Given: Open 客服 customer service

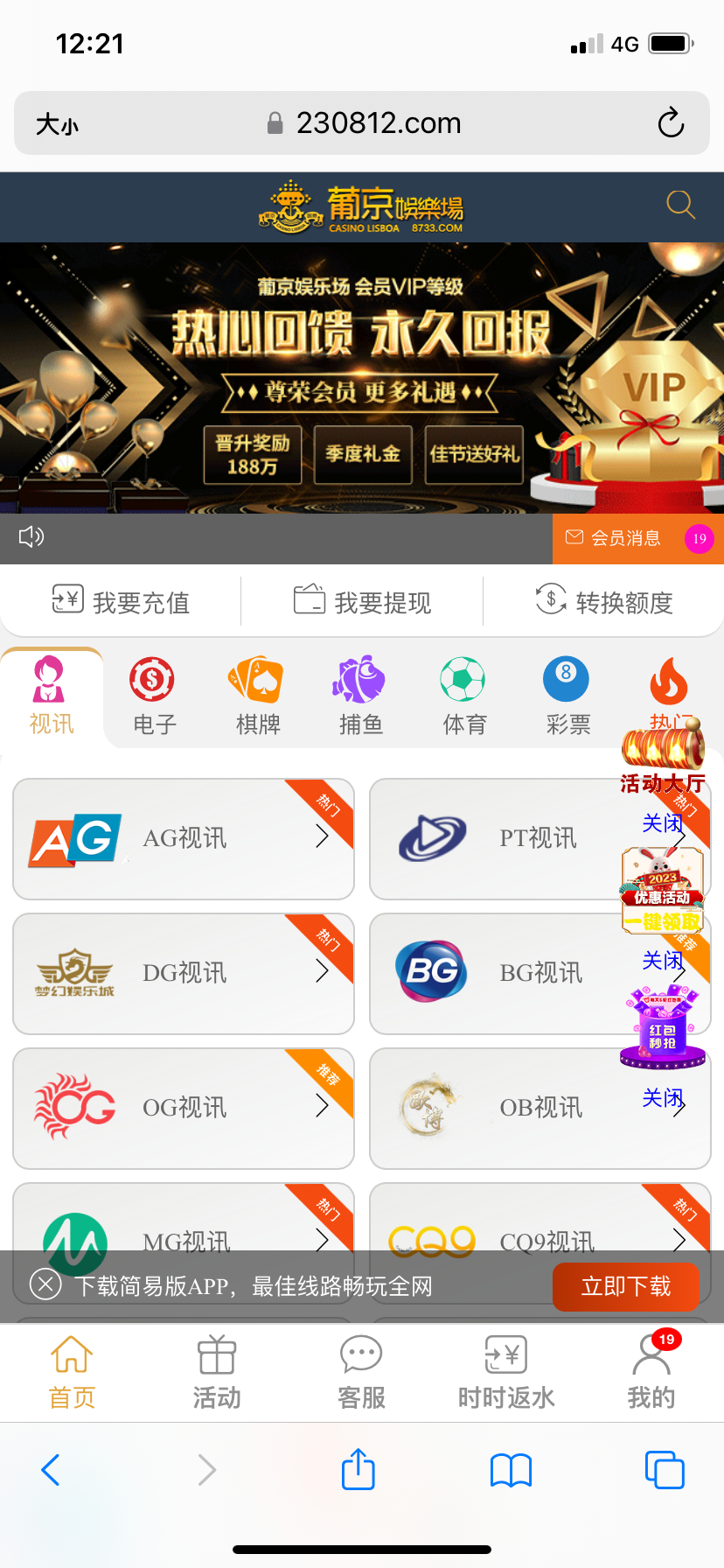Looking at the screenshot, I should point(361,1371).
